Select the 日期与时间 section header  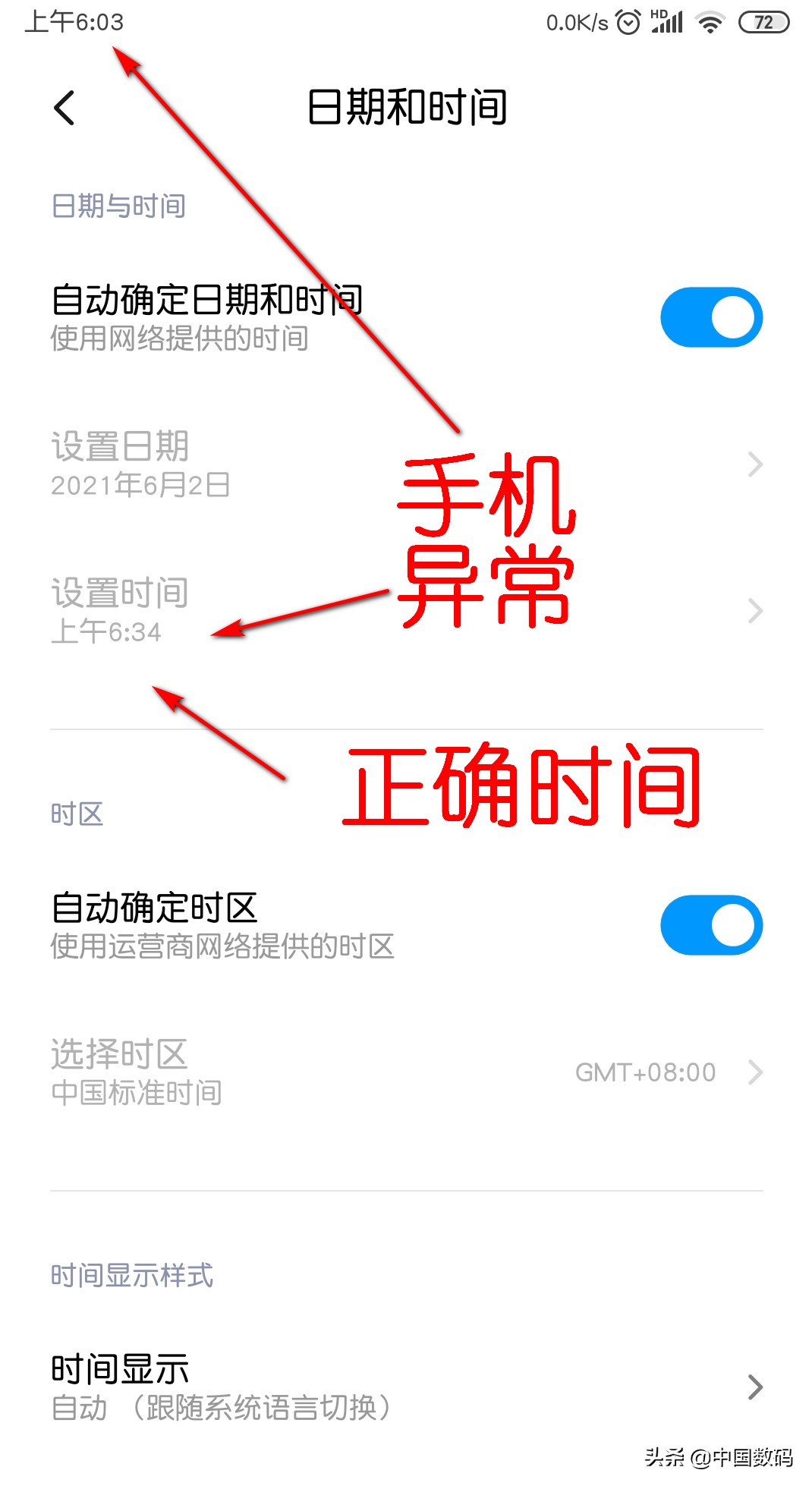pos(119,206)
